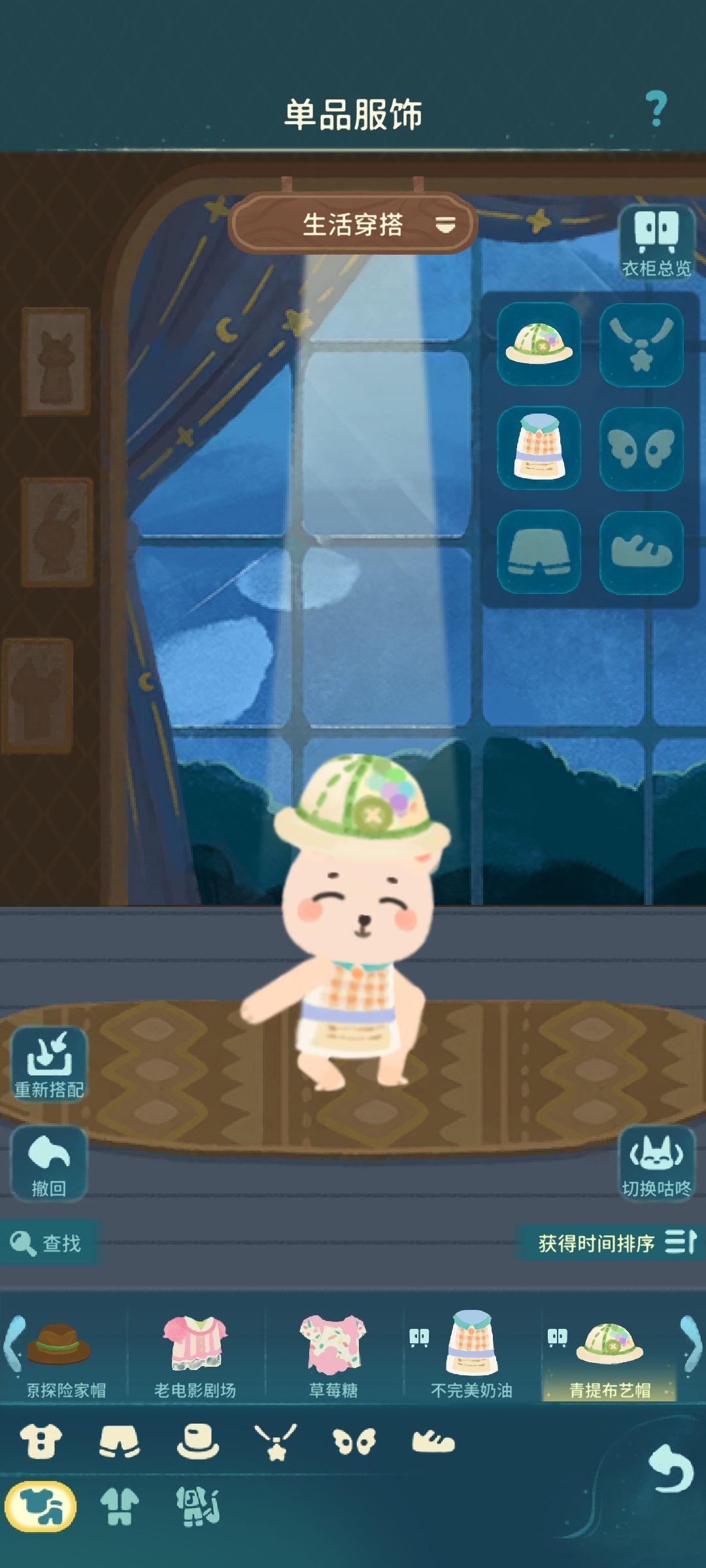Tap the equipped top clothing slot
The image size is (706, 1568).
coord(539,448)
